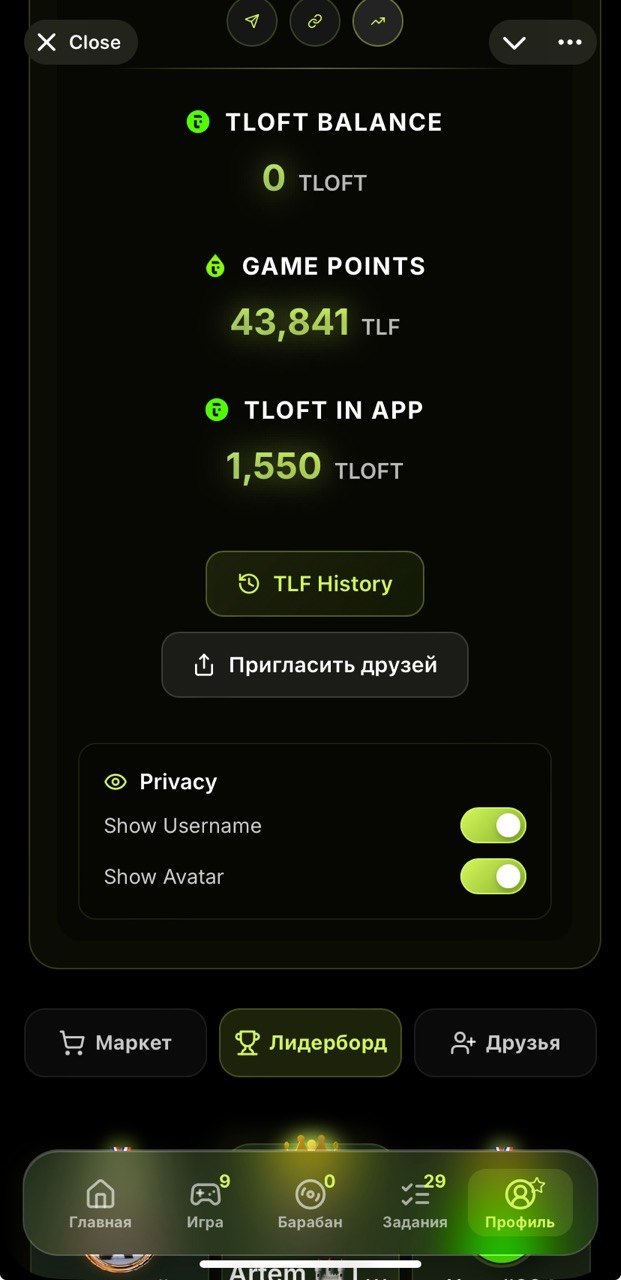Screen dimensions: 621x1280
Task: Switch to the Друзья tab
Action: point(505,1043)
